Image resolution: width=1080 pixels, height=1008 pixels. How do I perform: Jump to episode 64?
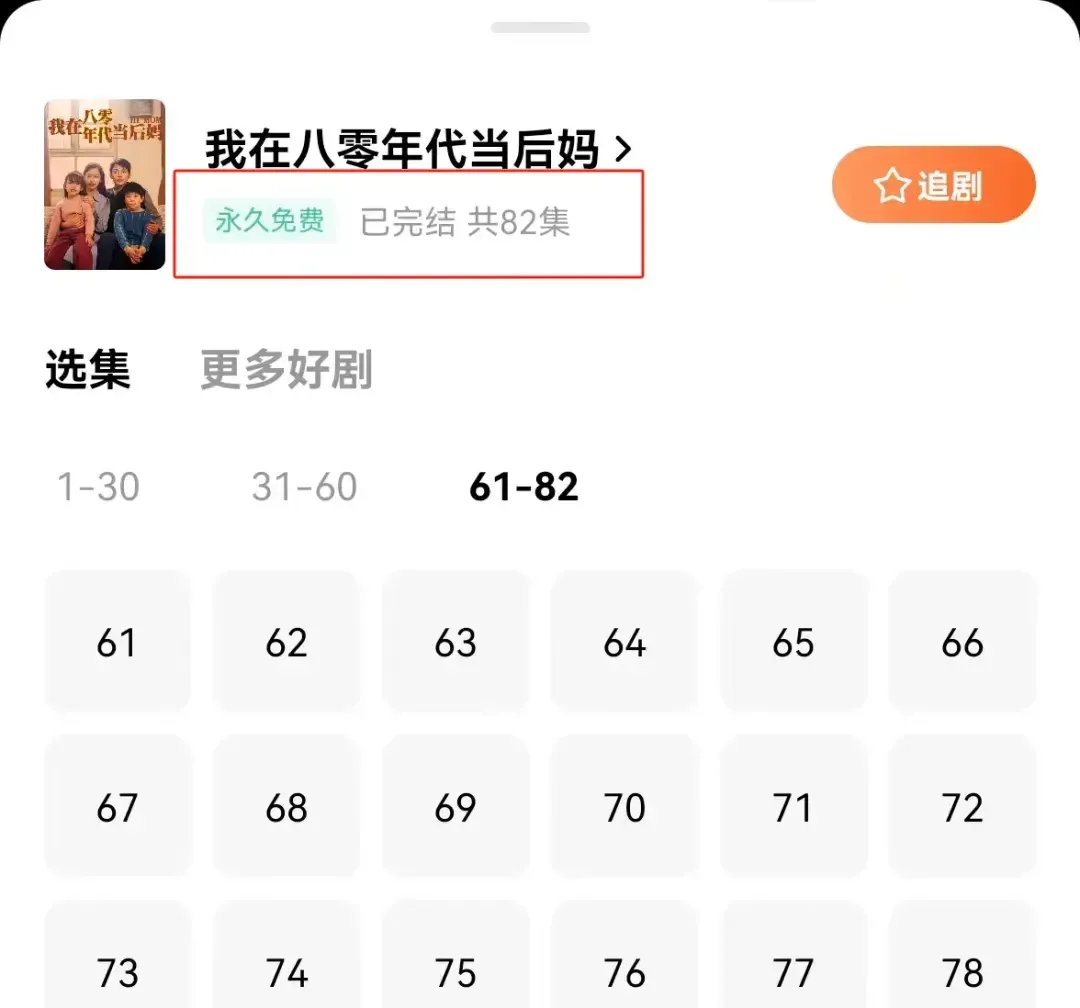tap(624, 642)
